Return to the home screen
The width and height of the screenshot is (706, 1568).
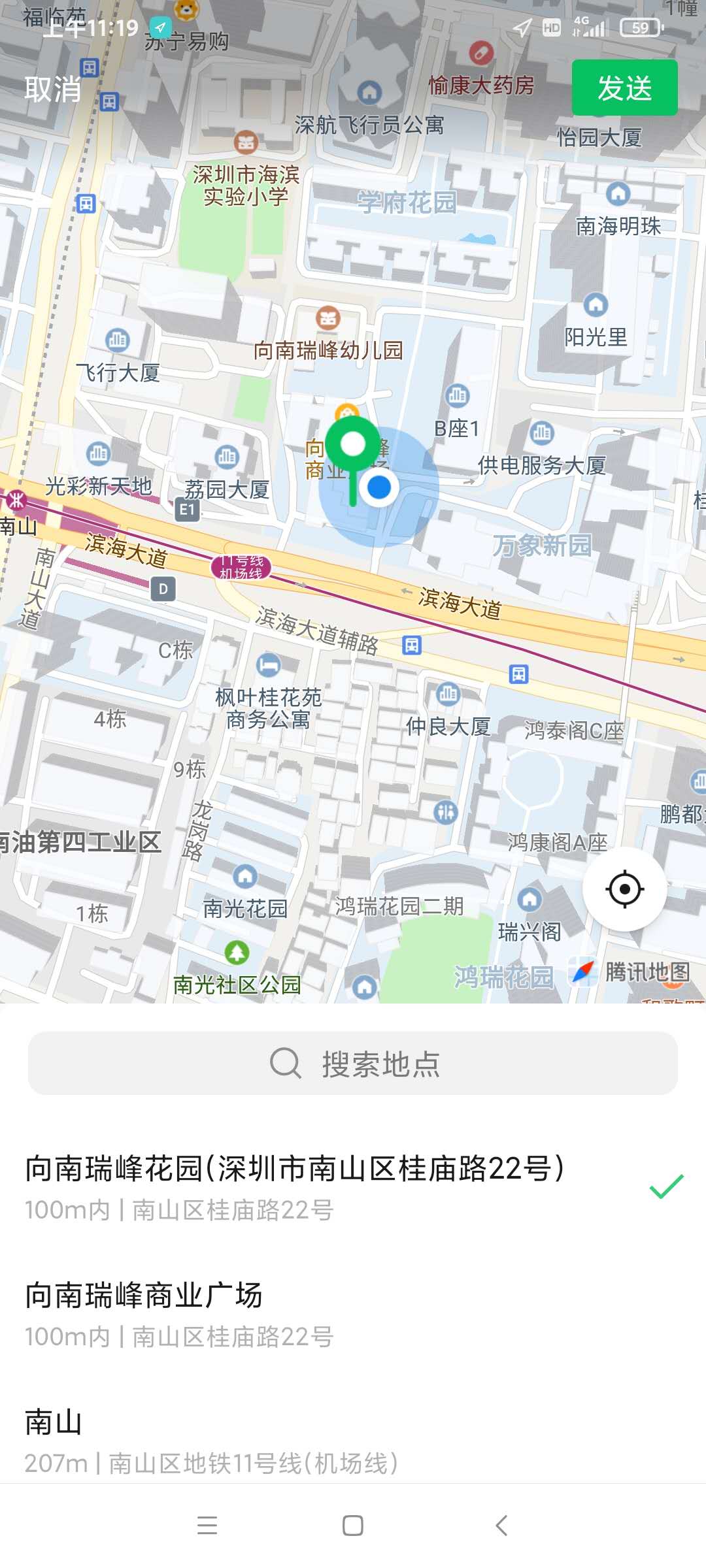coord(353,1526)
